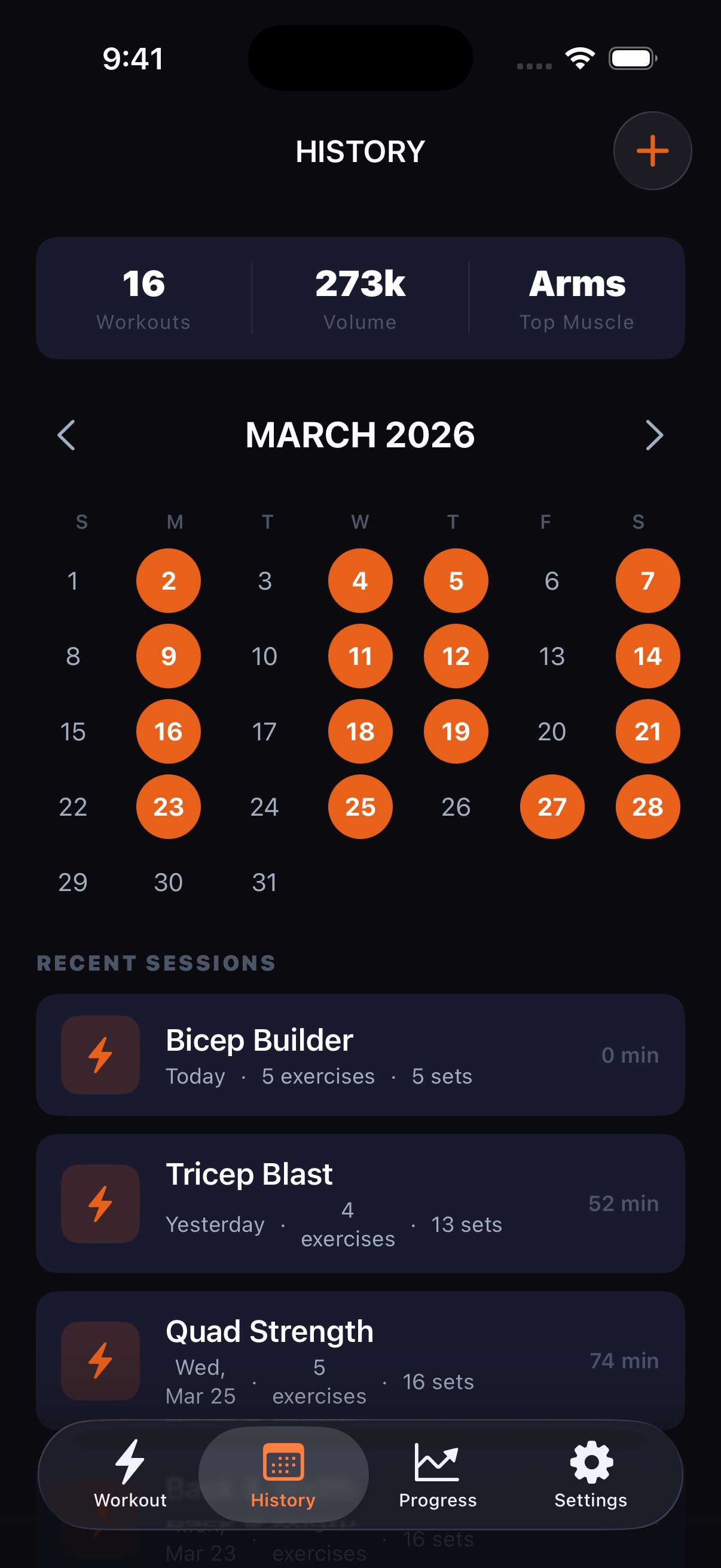721x1568 pixels.
Task: Add a new workout with the plus button
Action: [x=652, y=150]
